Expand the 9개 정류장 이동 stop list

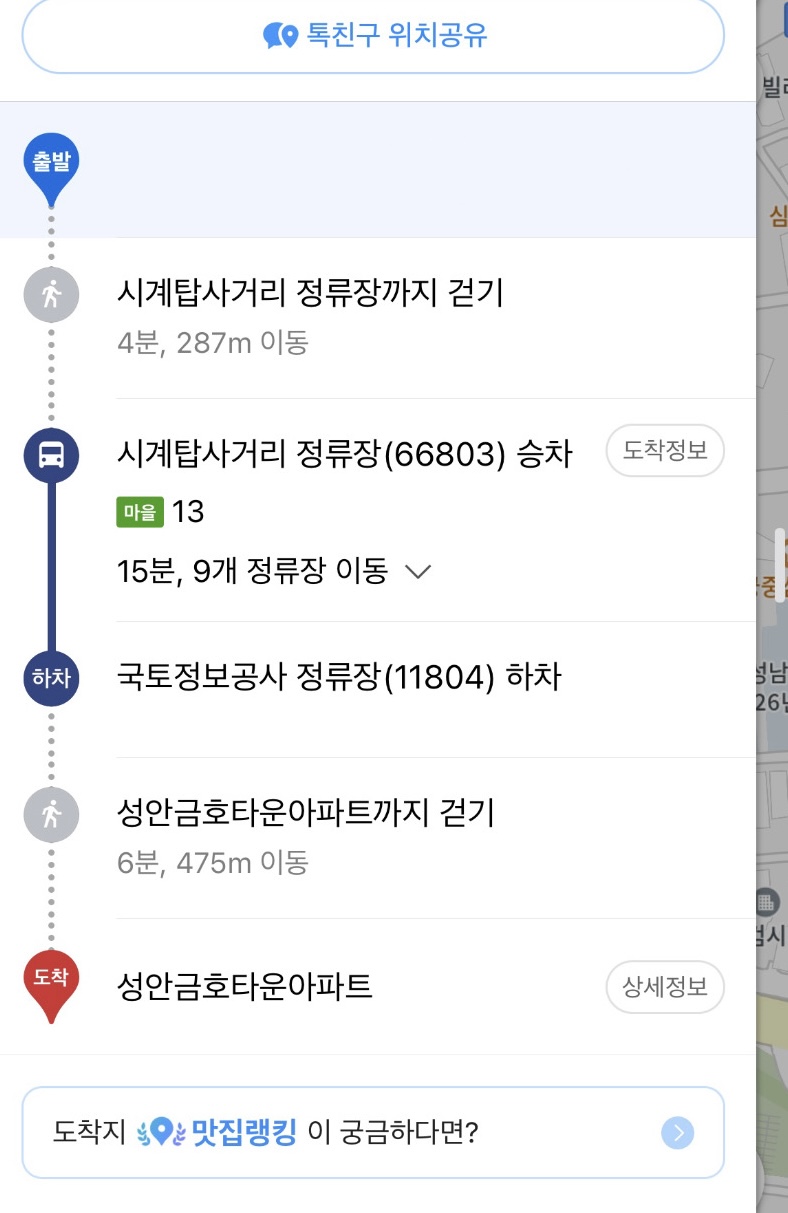tap(417, 572)
